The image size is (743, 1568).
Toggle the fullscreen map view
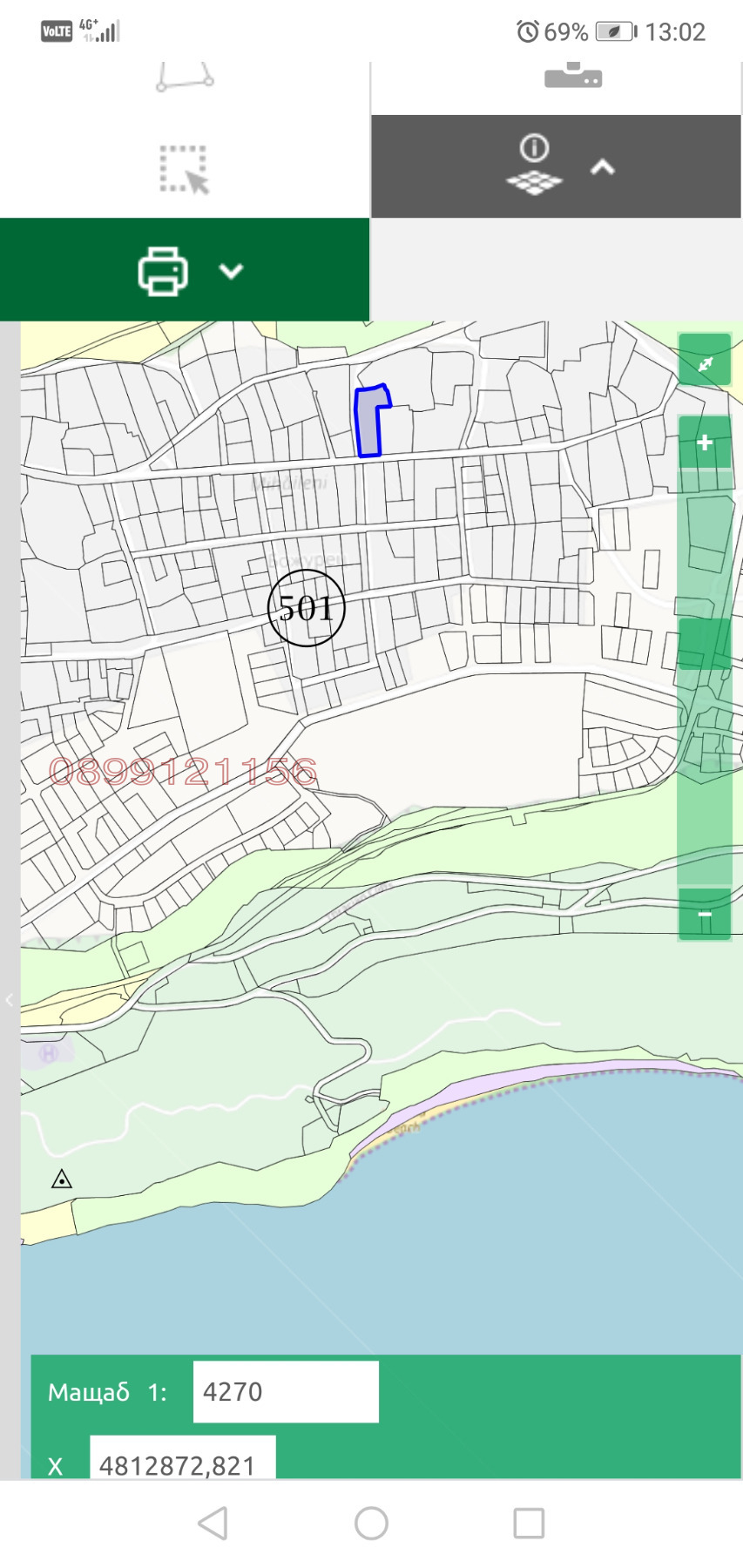(705, 362)
